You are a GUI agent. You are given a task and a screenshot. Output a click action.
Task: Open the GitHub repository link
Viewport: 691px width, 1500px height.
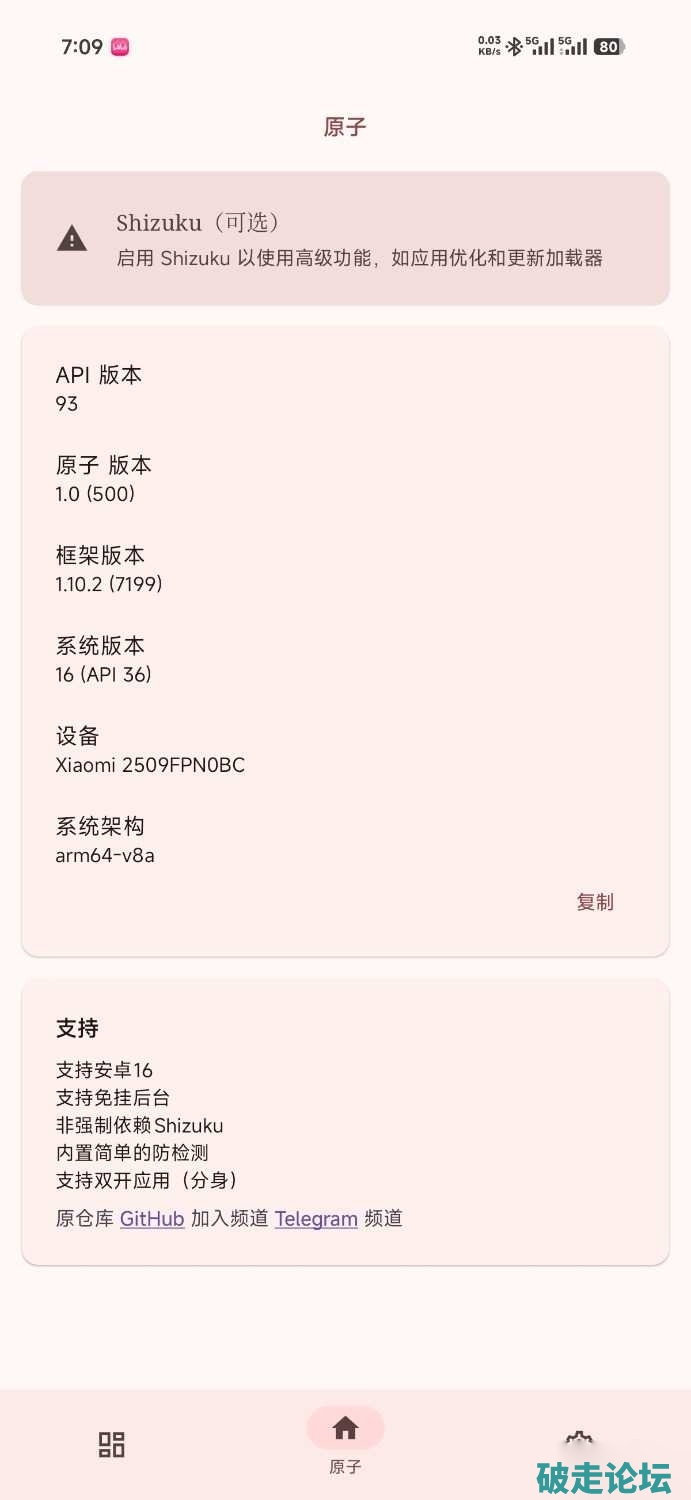tap(152, 1219)
